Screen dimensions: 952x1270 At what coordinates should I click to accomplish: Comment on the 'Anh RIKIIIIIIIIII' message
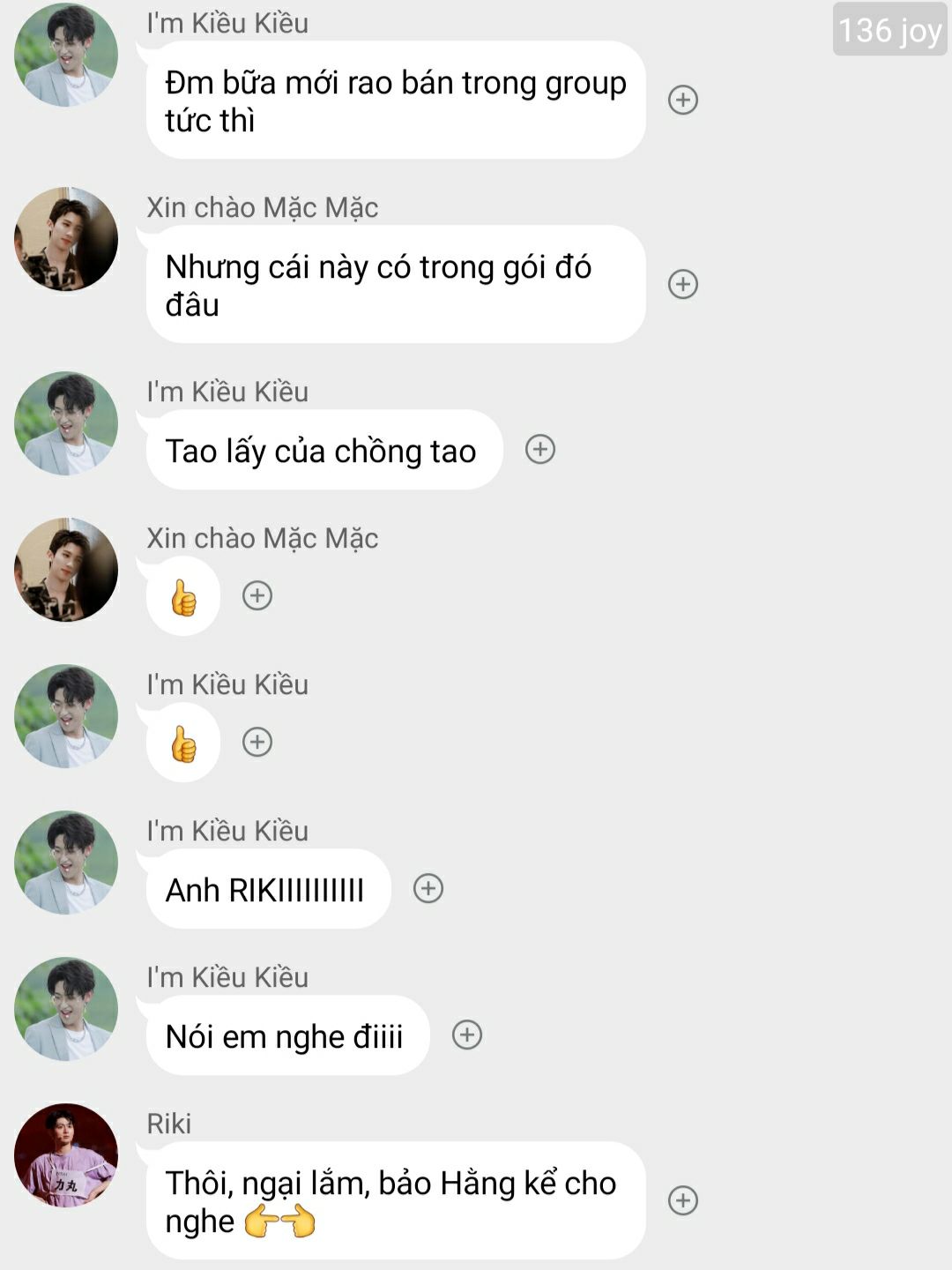[428, 888]
